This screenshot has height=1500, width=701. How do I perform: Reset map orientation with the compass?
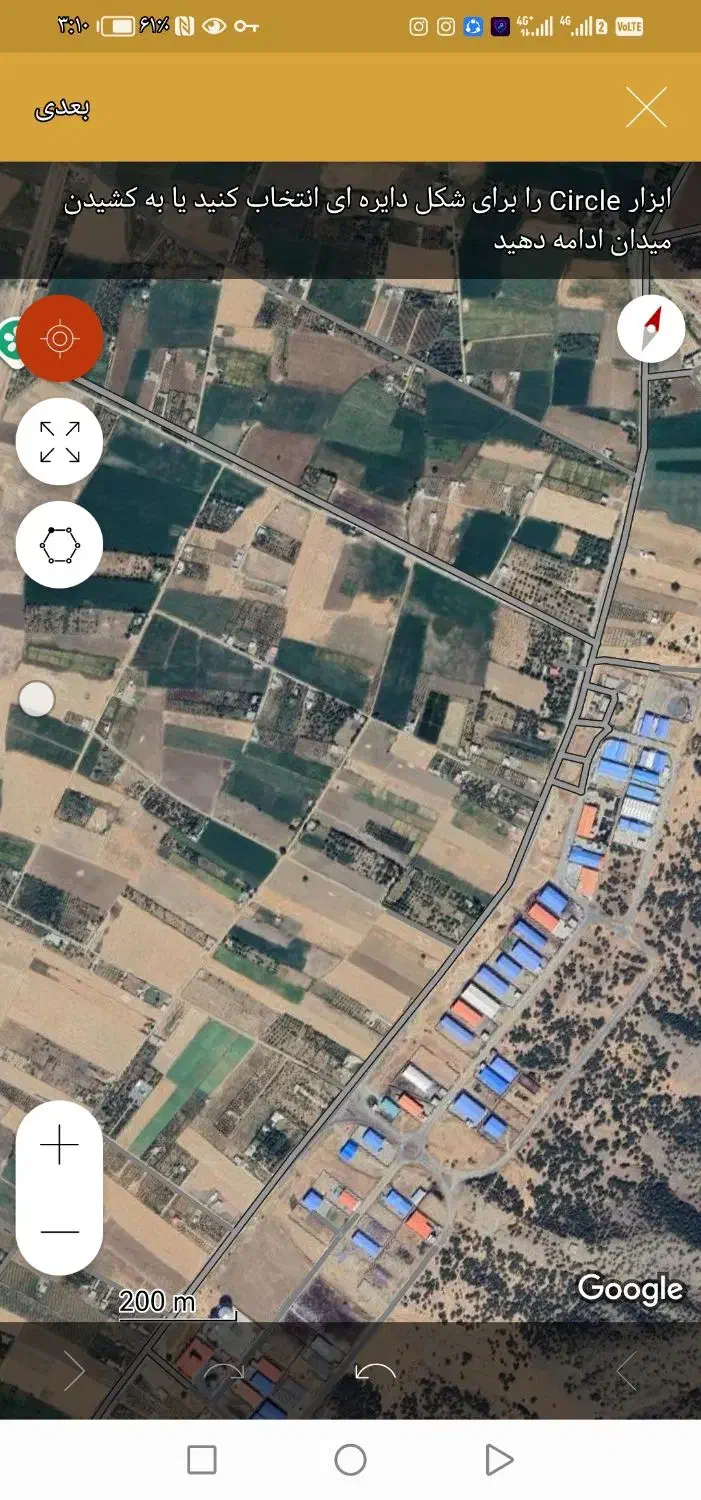coord(651,329)
